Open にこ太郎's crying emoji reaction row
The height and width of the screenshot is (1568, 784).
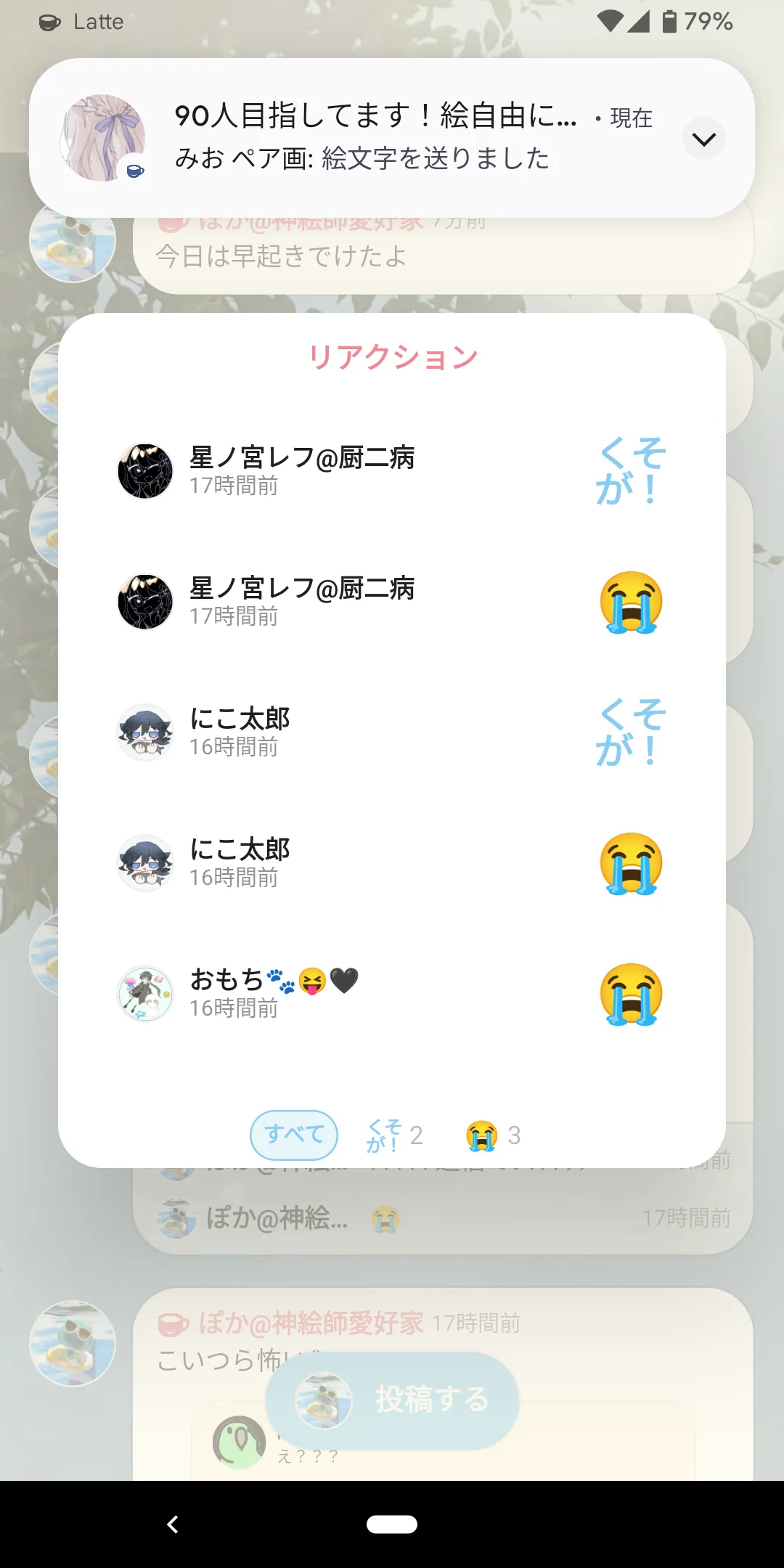(x=392, y=863)
